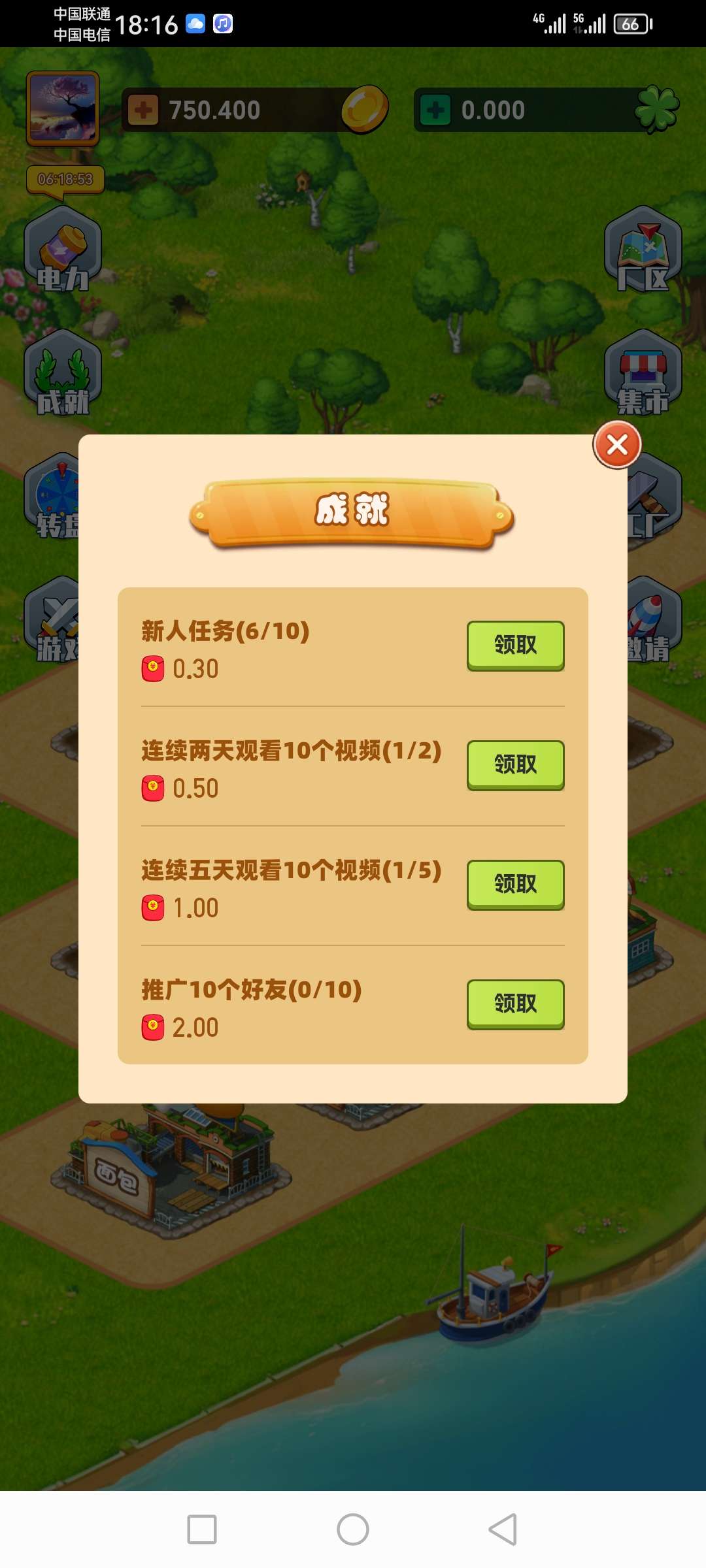Claim the 连续五天观看10个视频 reward
The width and height of the screenshot is (706, 1568).
[515, 885]
